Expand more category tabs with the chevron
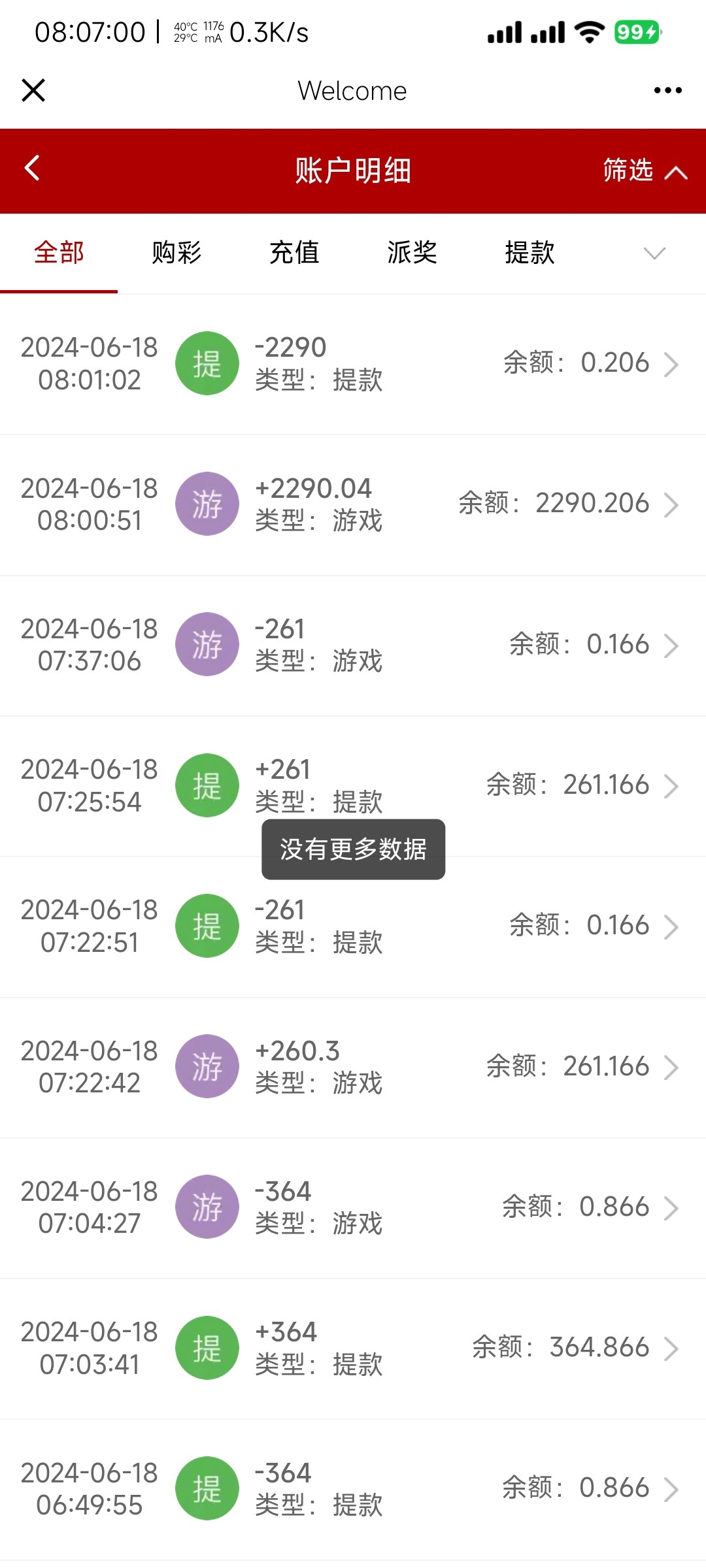This screenshot has width=706, height=1568. click(x=654, y=253)
